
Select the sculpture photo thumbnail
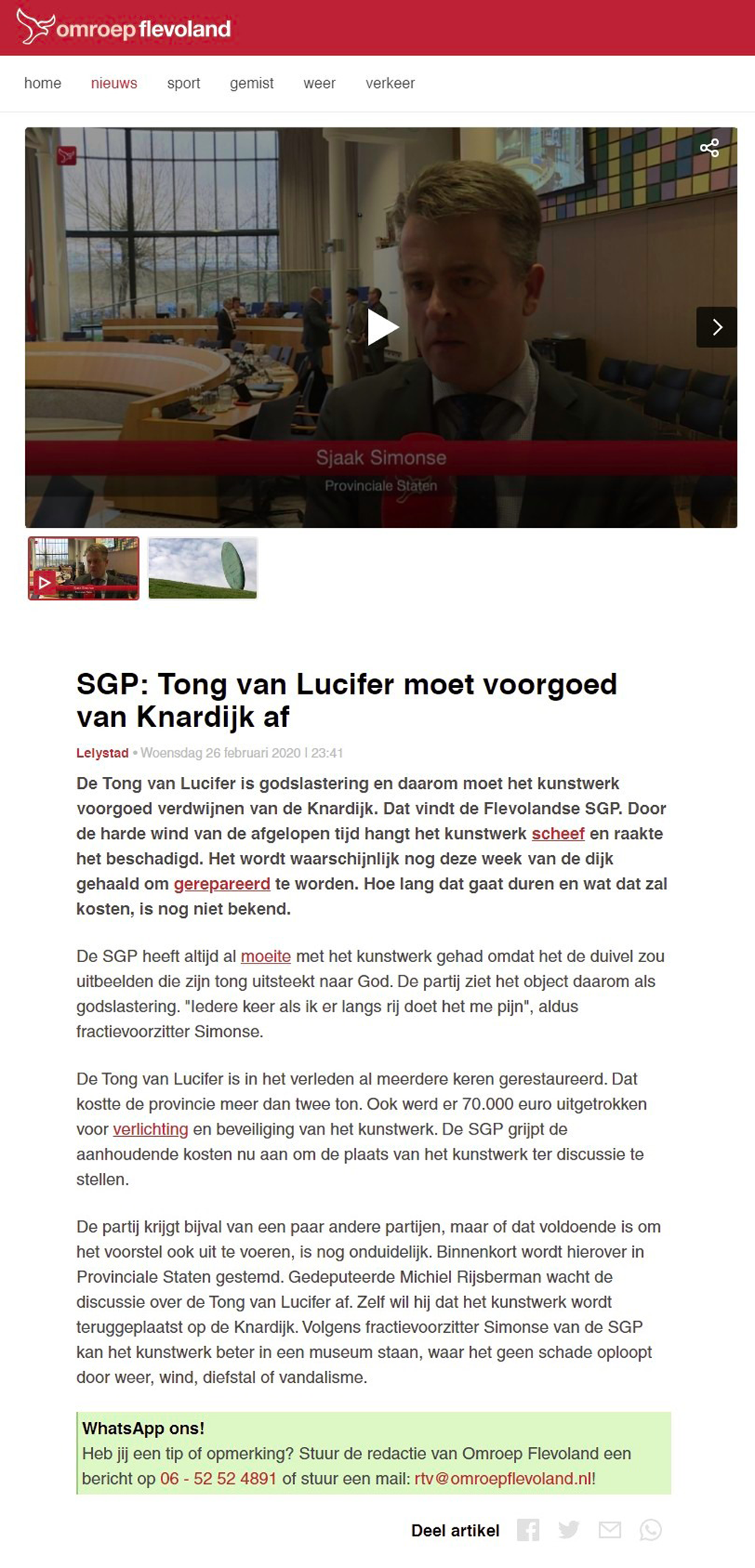(203, 568)
